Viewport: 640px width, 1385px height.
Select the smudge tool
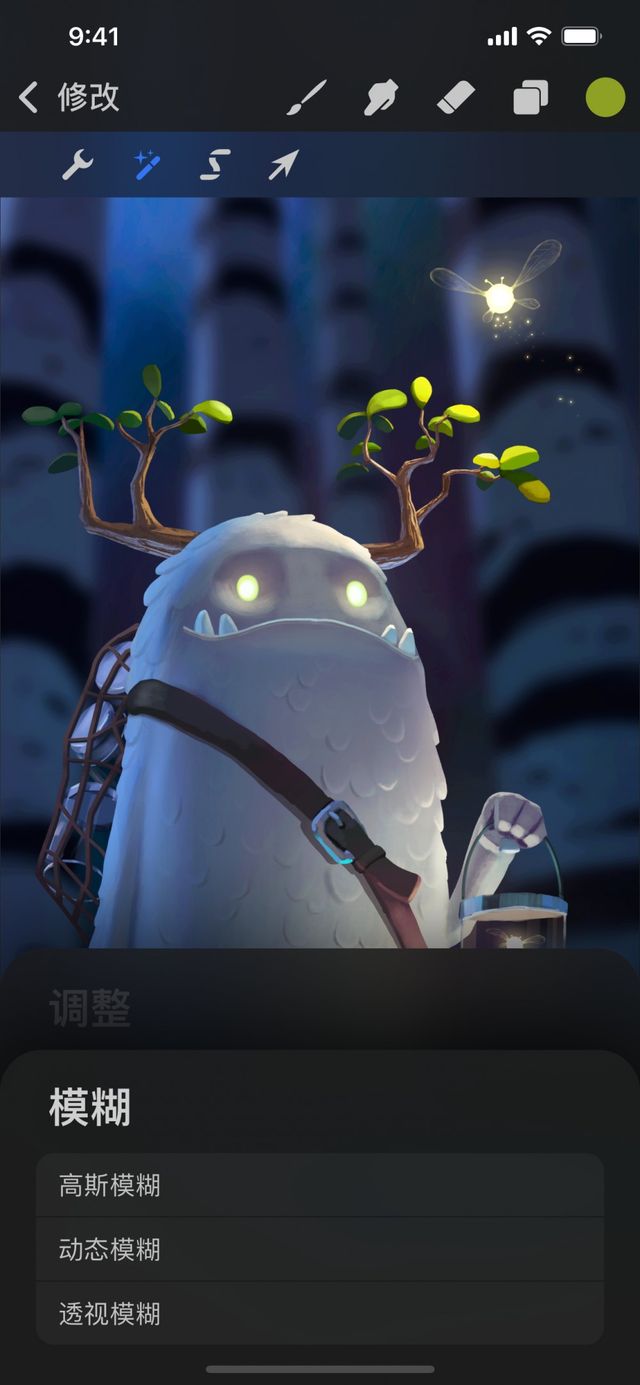381,98
